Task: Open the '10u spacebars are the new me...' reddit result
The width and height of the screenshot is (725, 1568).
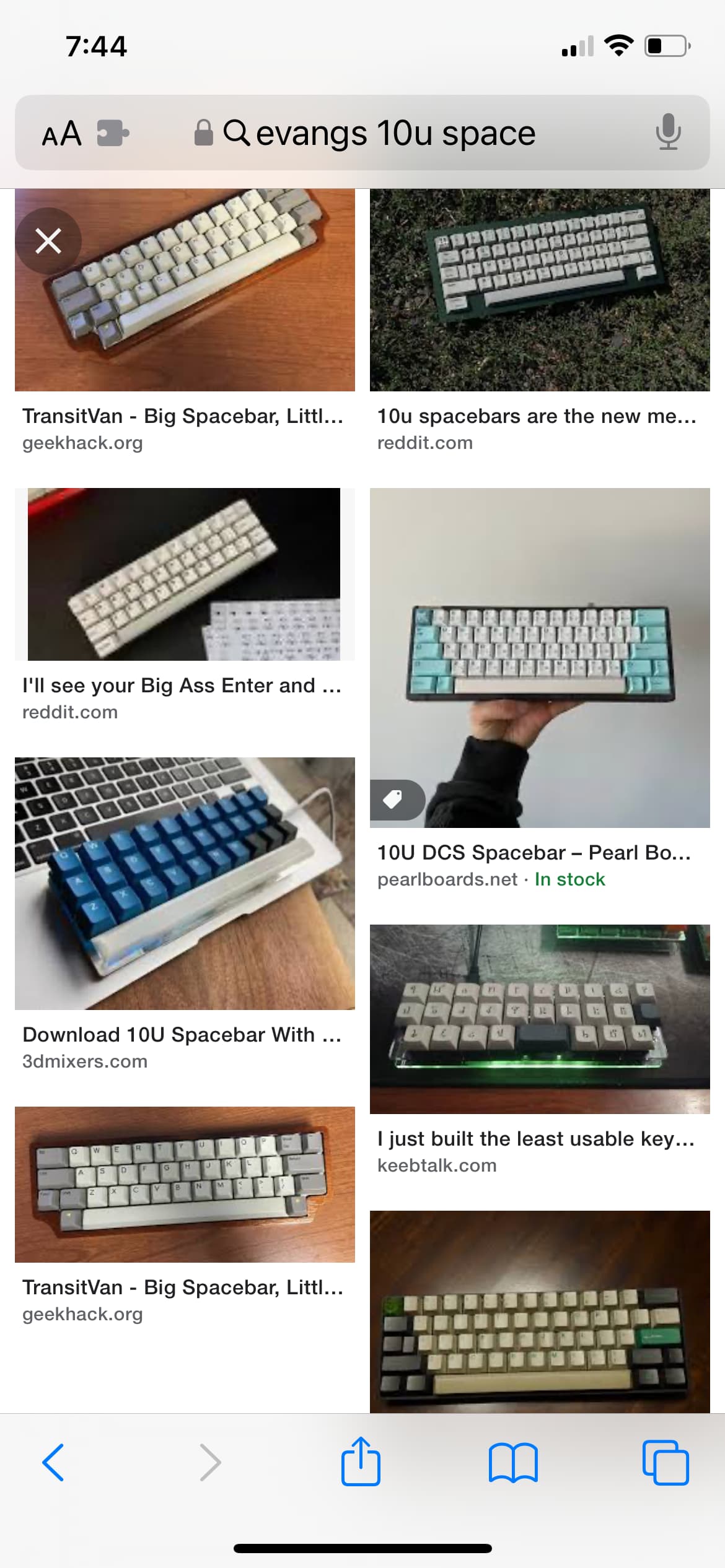Action: tap(539, 290)
